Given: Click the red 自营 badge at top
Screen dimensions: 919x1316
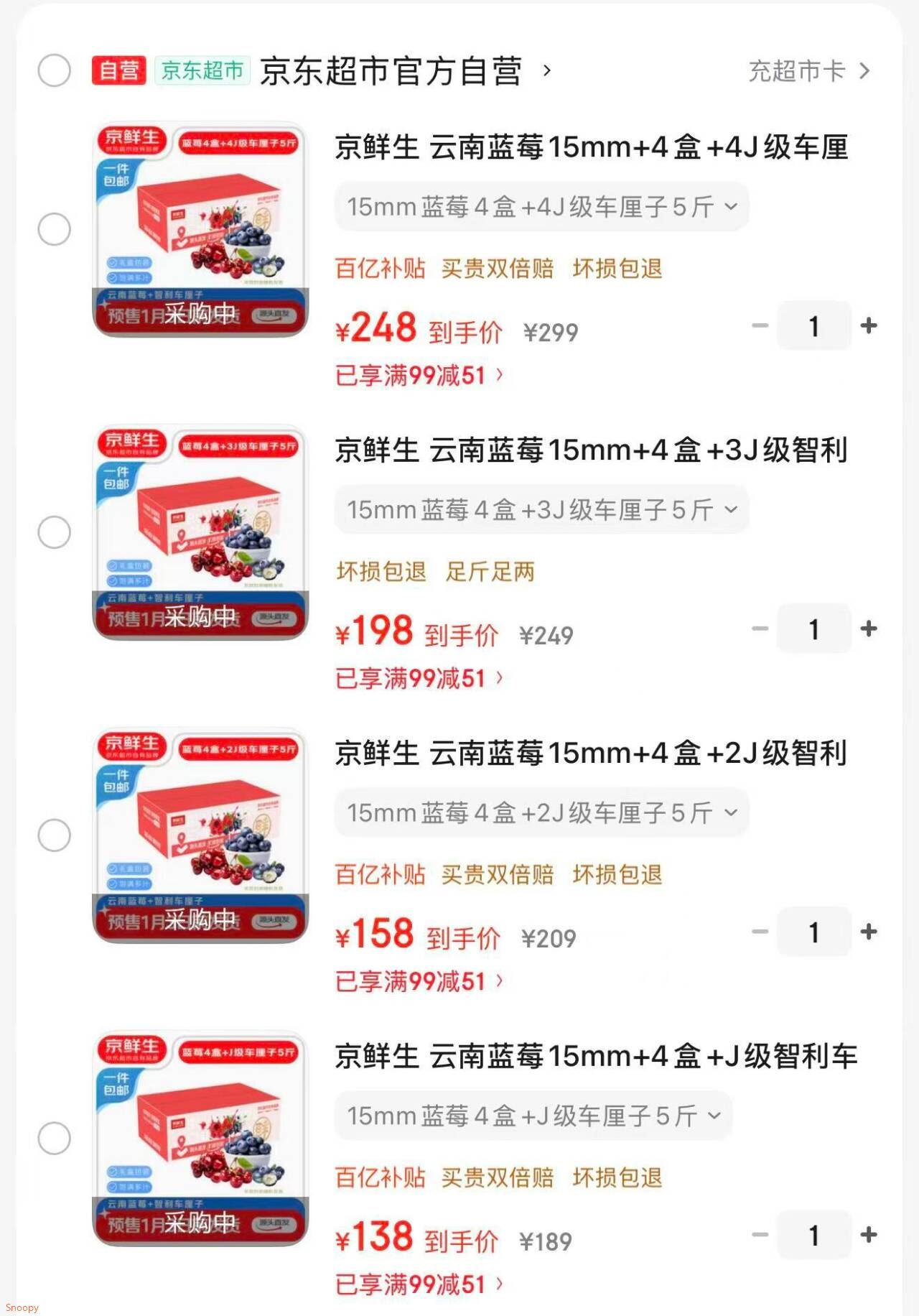Looking at the screenshot, I should tap(118, 72).
